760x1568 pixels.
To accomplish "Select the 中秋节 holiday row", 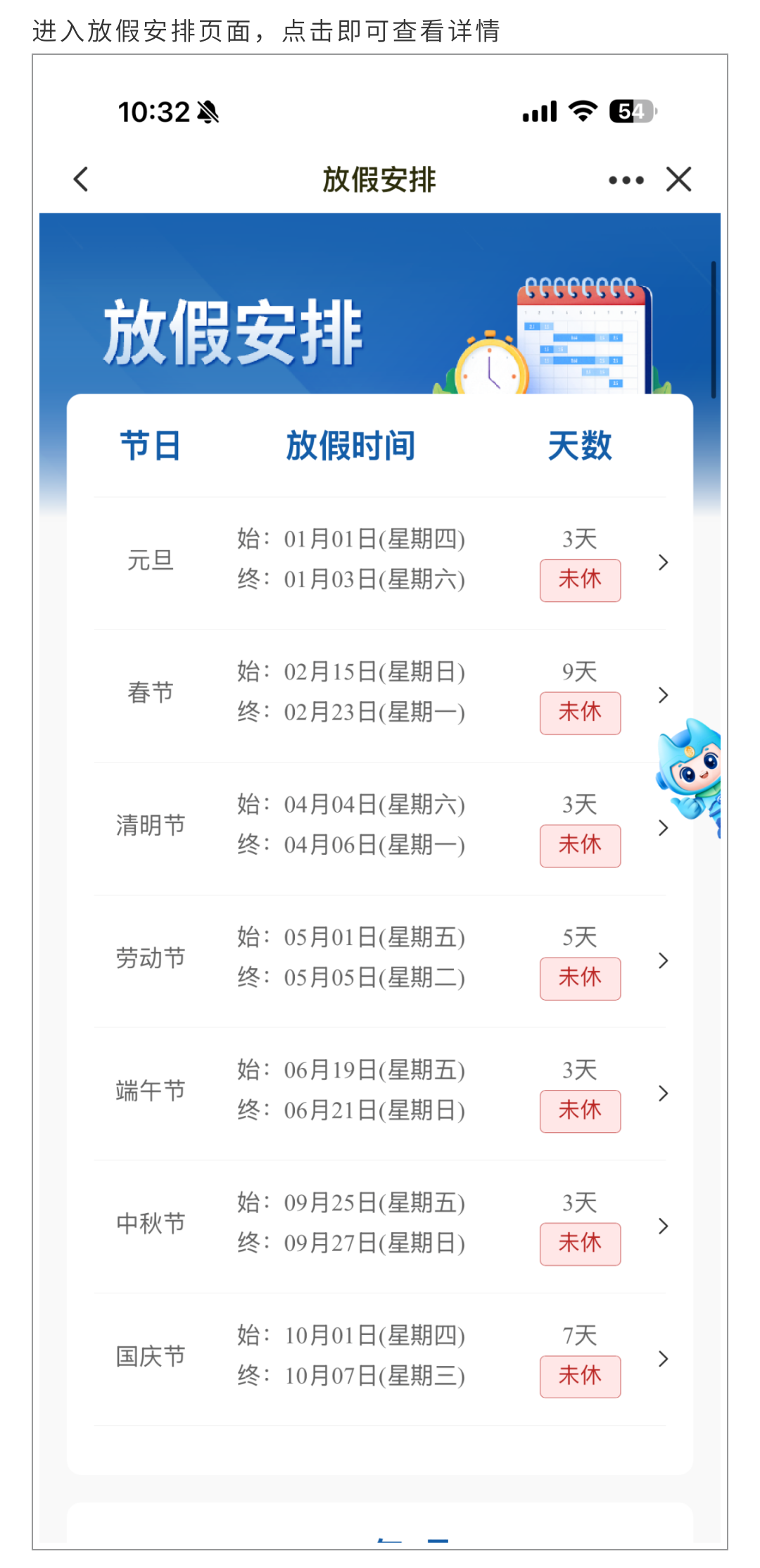I will pos(380,1225).
